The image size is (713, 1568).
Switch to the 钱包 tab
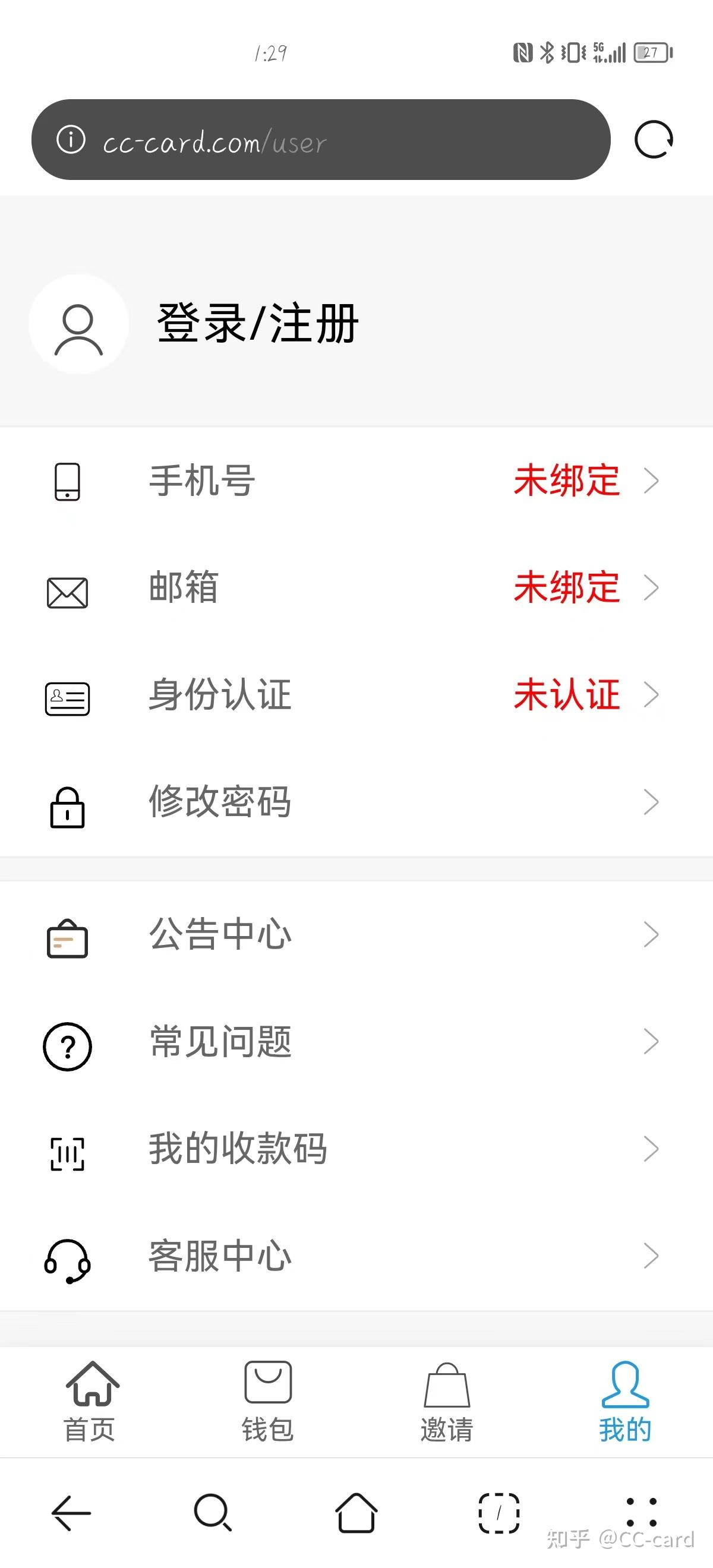point(268,1401)
